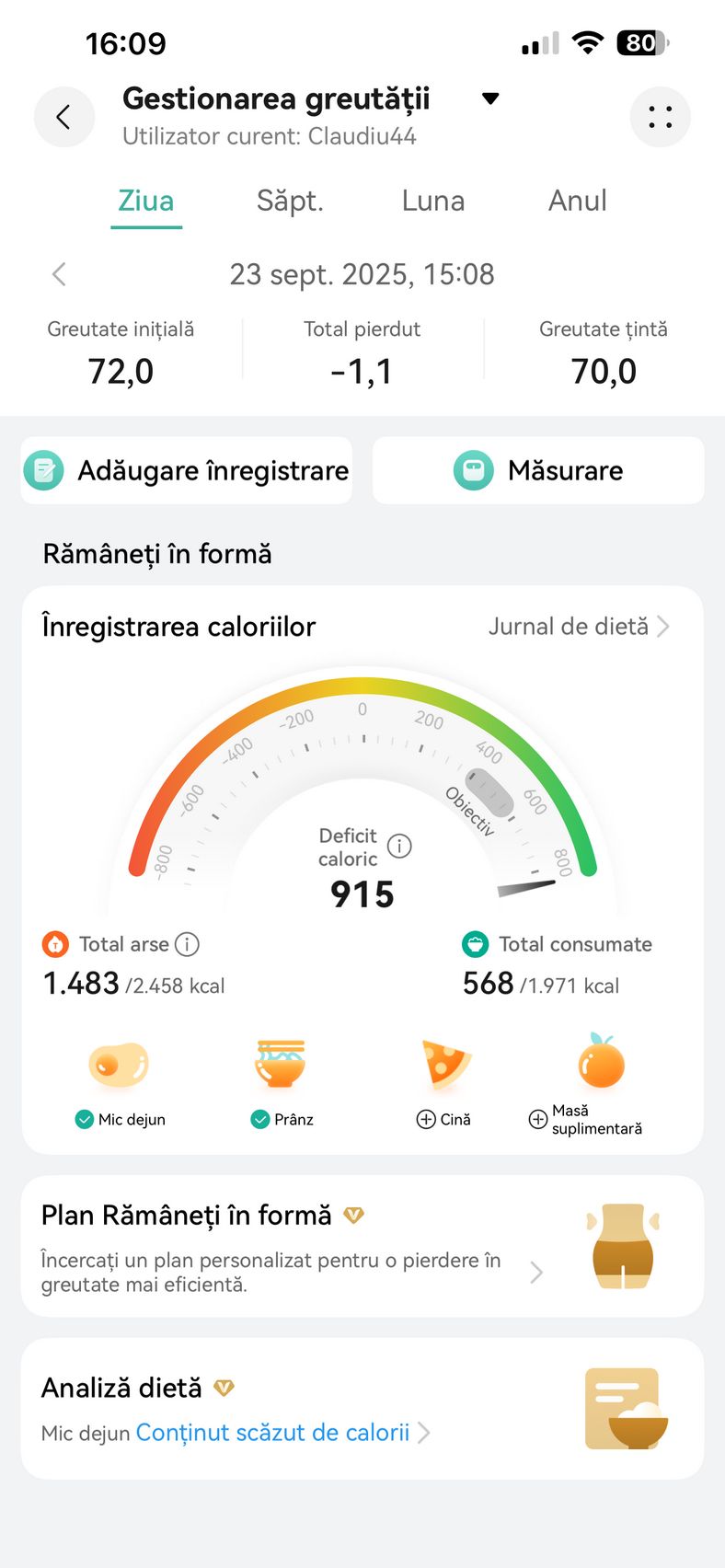Screen dimensions: 725x1568
Task: Show info about Deficit caloric
Action: (x=399, y=846)
